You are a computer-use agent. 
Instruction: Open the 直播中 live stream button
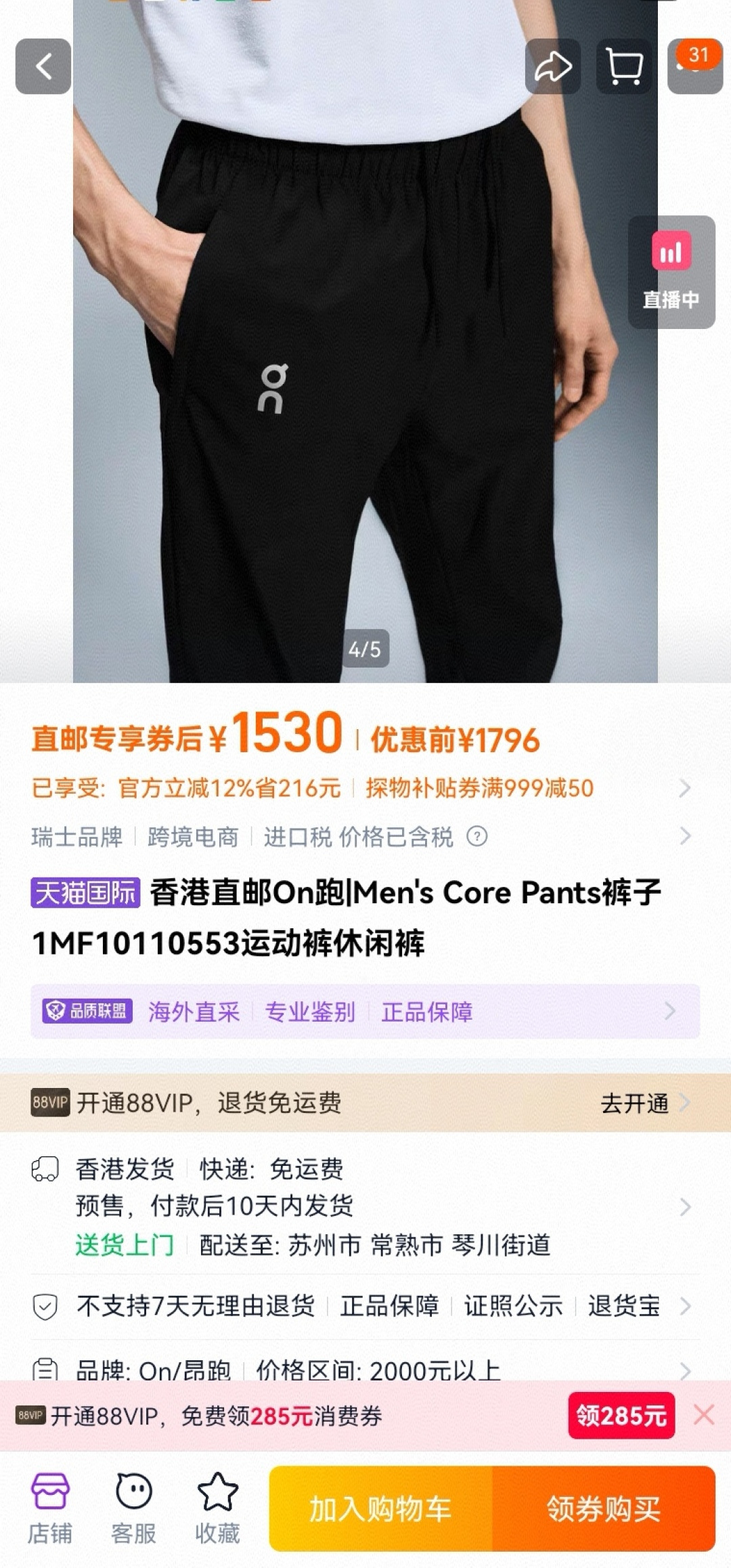[671, 272]
